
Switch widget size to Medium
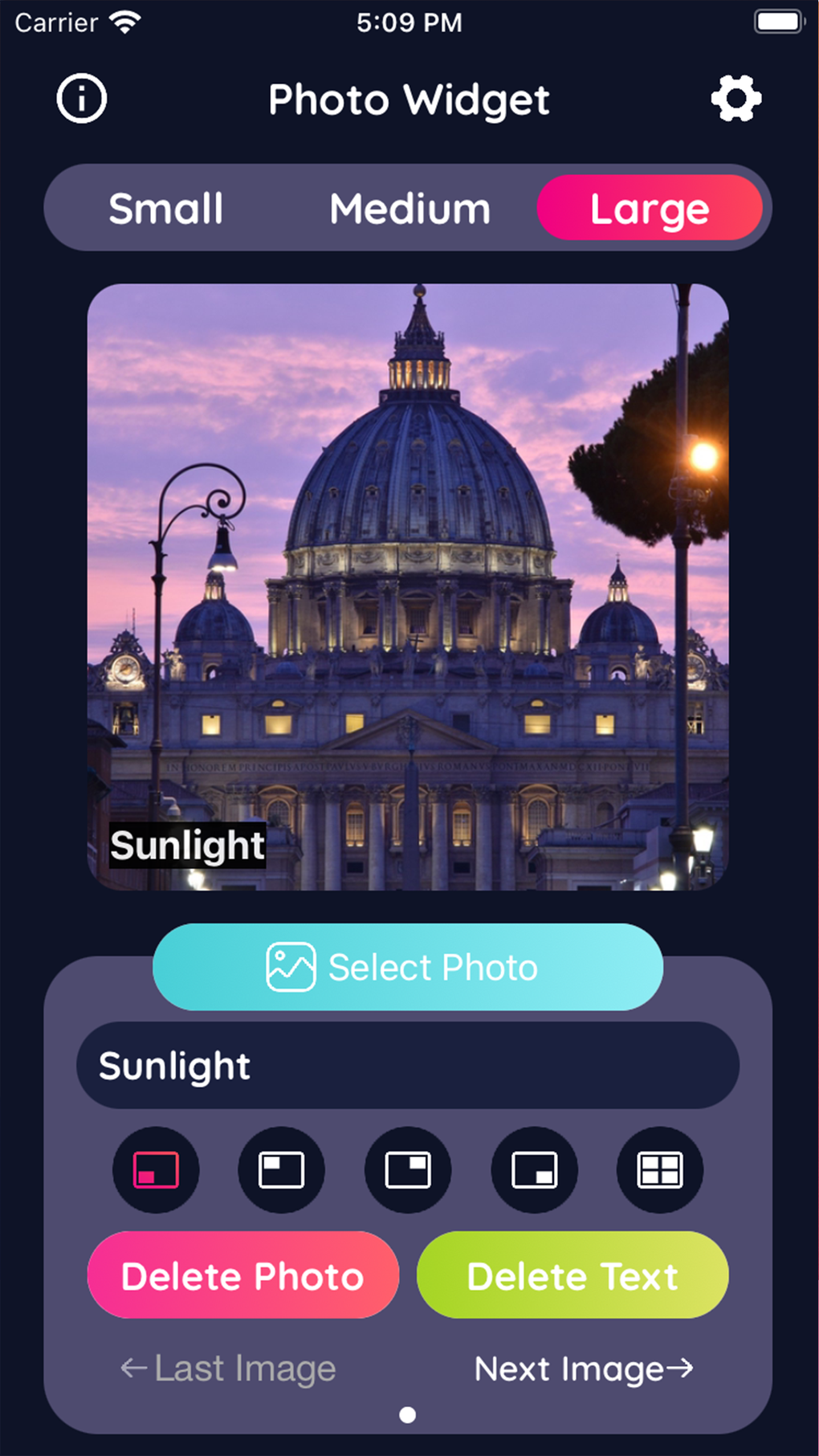click(x=409, y=208)
